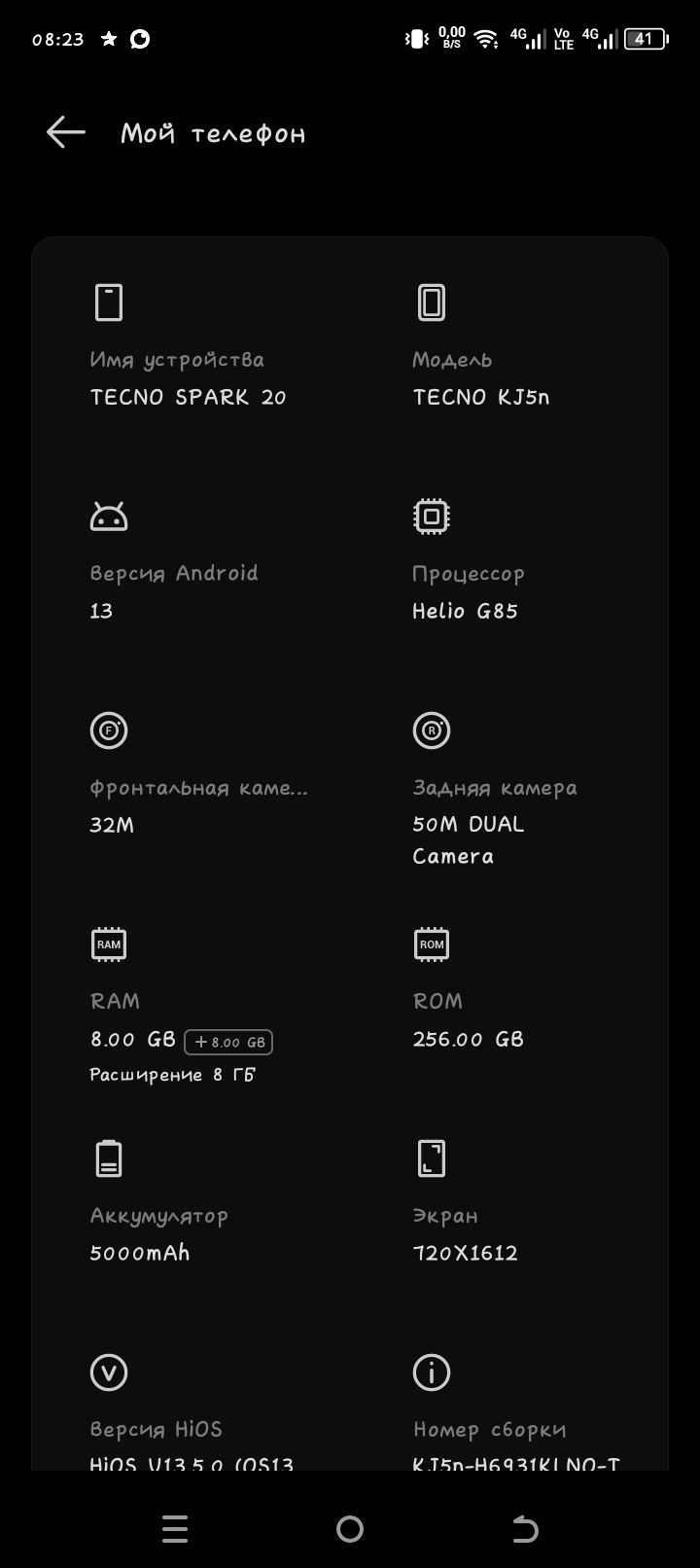Tap the system home button

(350, 1529)
